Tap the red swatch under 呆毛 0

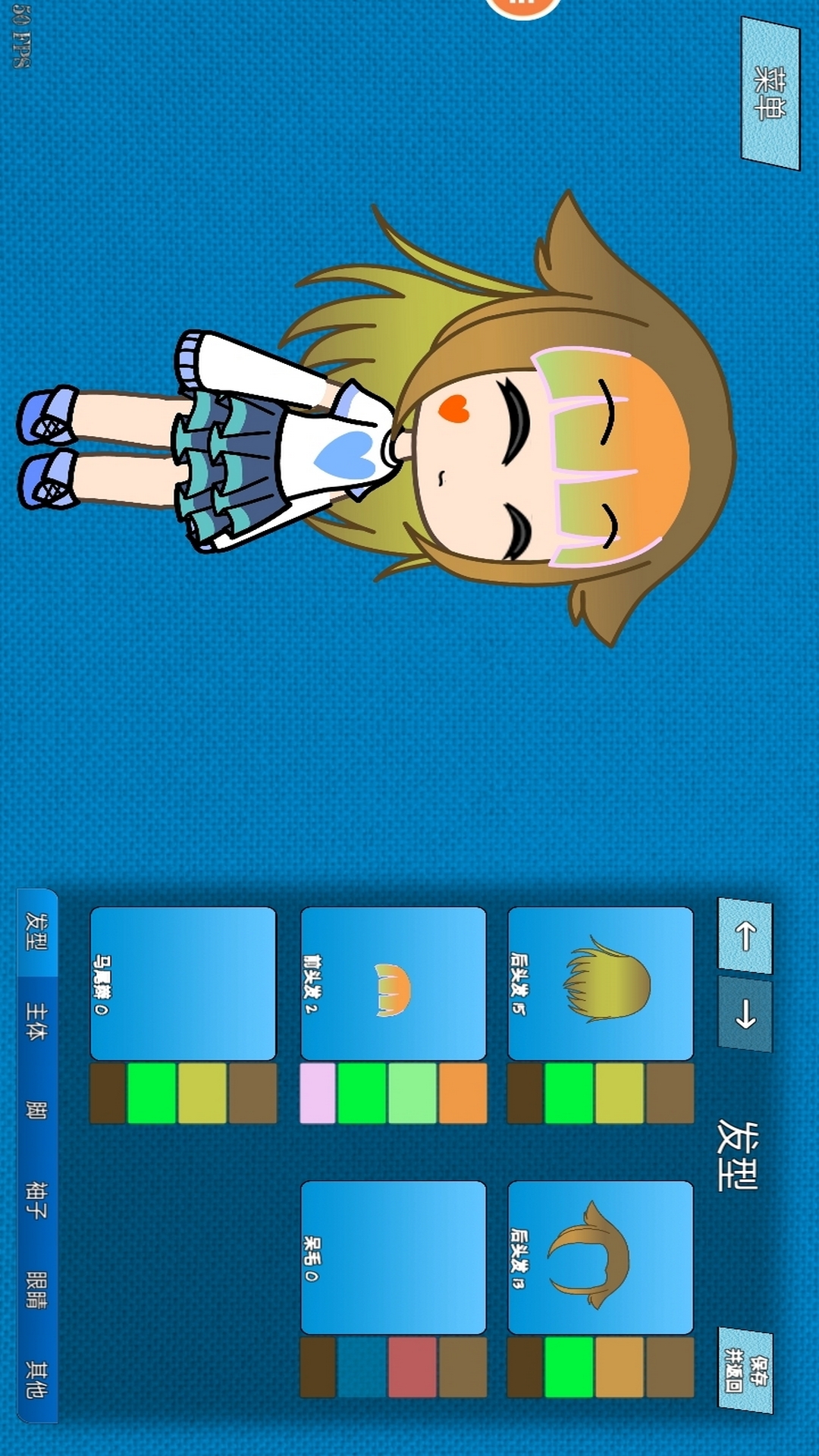tap(413, 1367)
